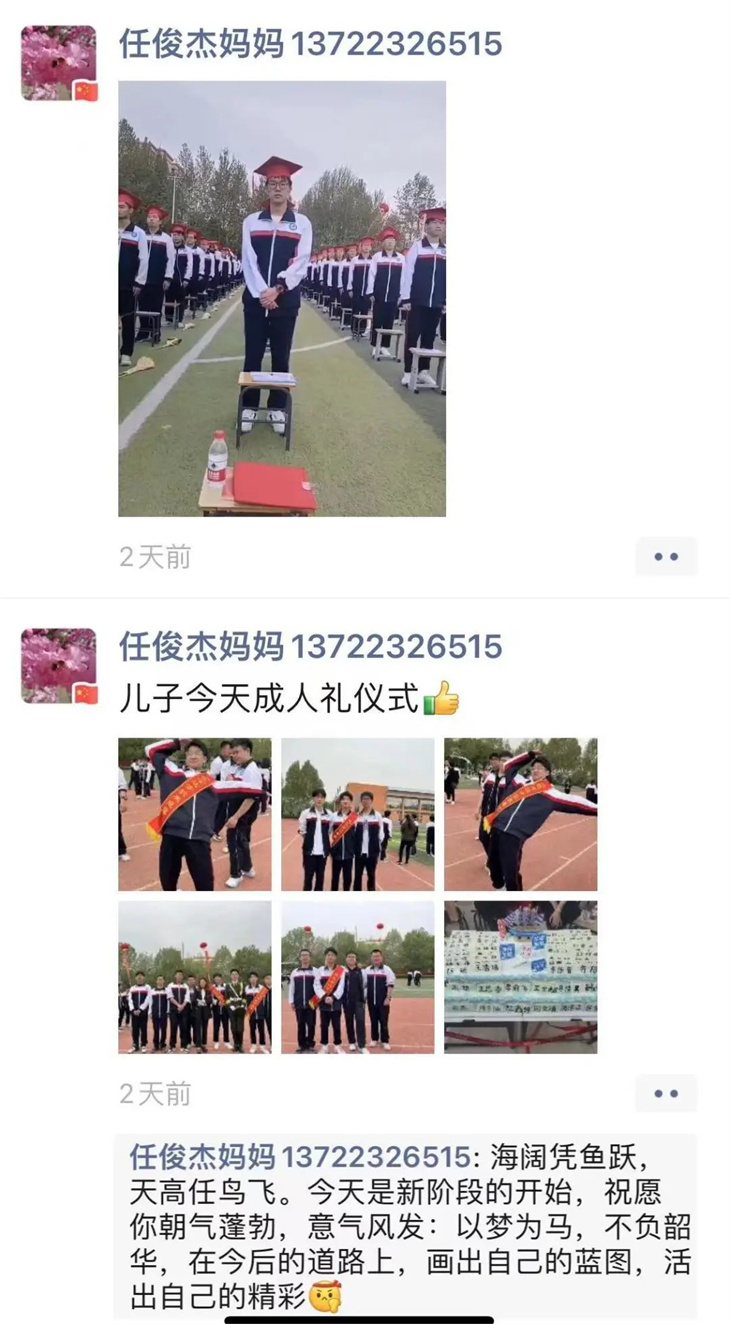View the blue and white cake photo
730x1324 pixels.
[520, 977]
